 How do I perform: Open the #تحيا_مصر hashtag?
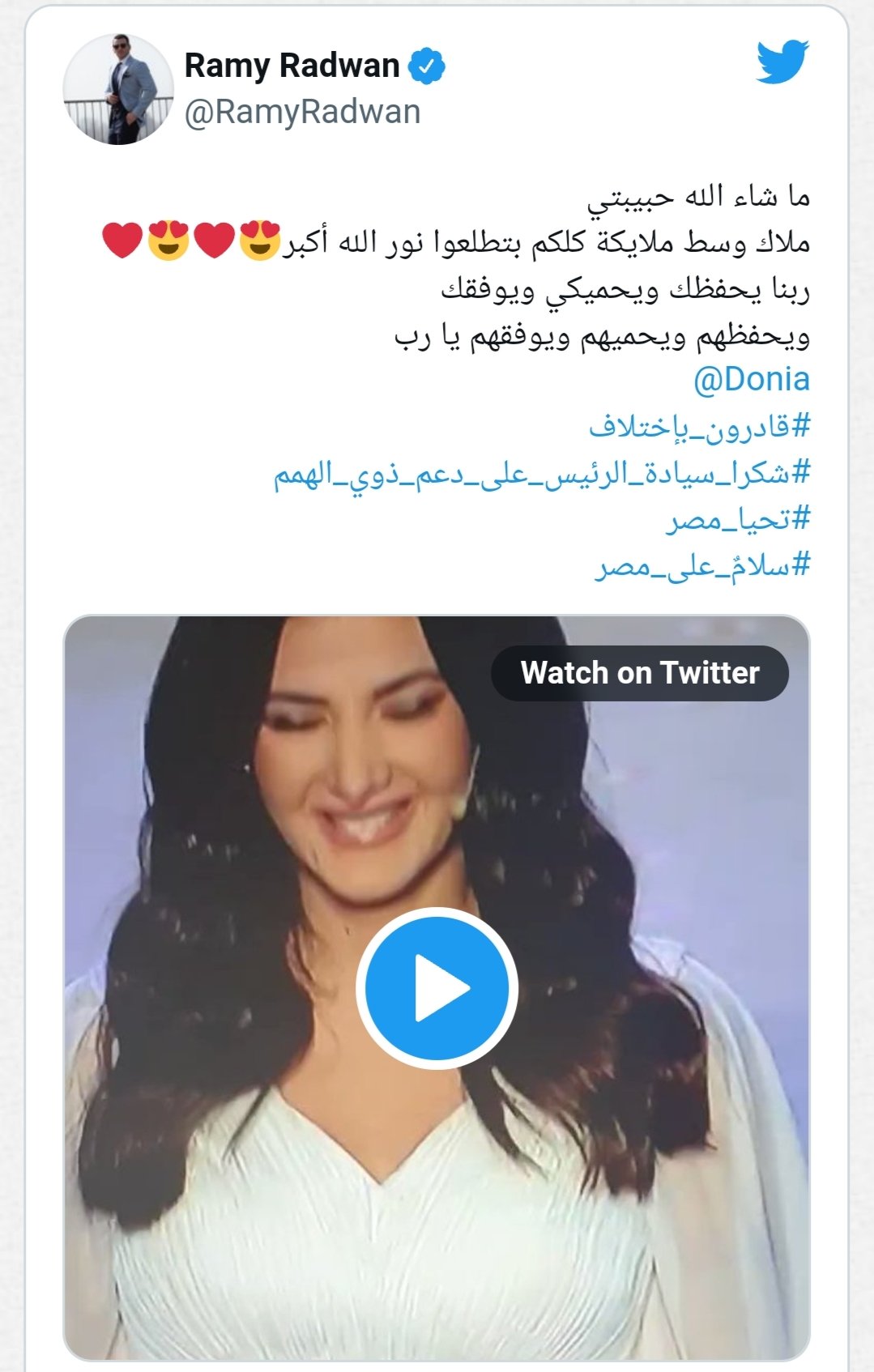[x=738, y=519]
